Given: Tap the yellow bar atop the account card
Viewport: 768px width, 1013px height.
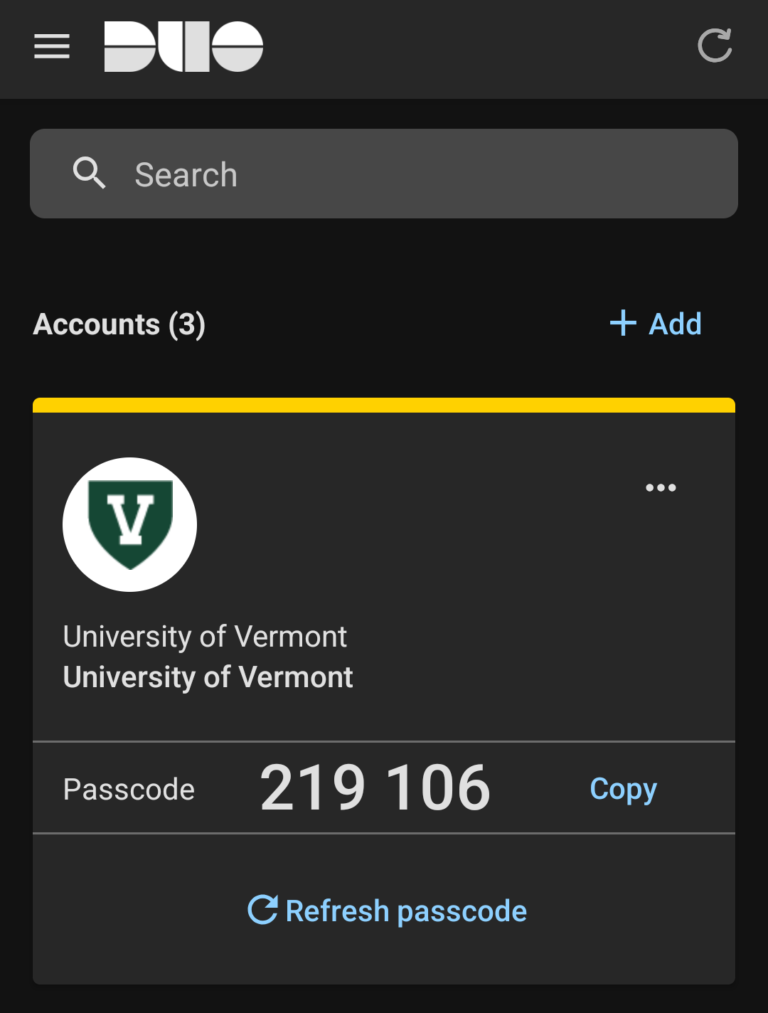Looking at the screenshot, I should [x=384, y=402].
